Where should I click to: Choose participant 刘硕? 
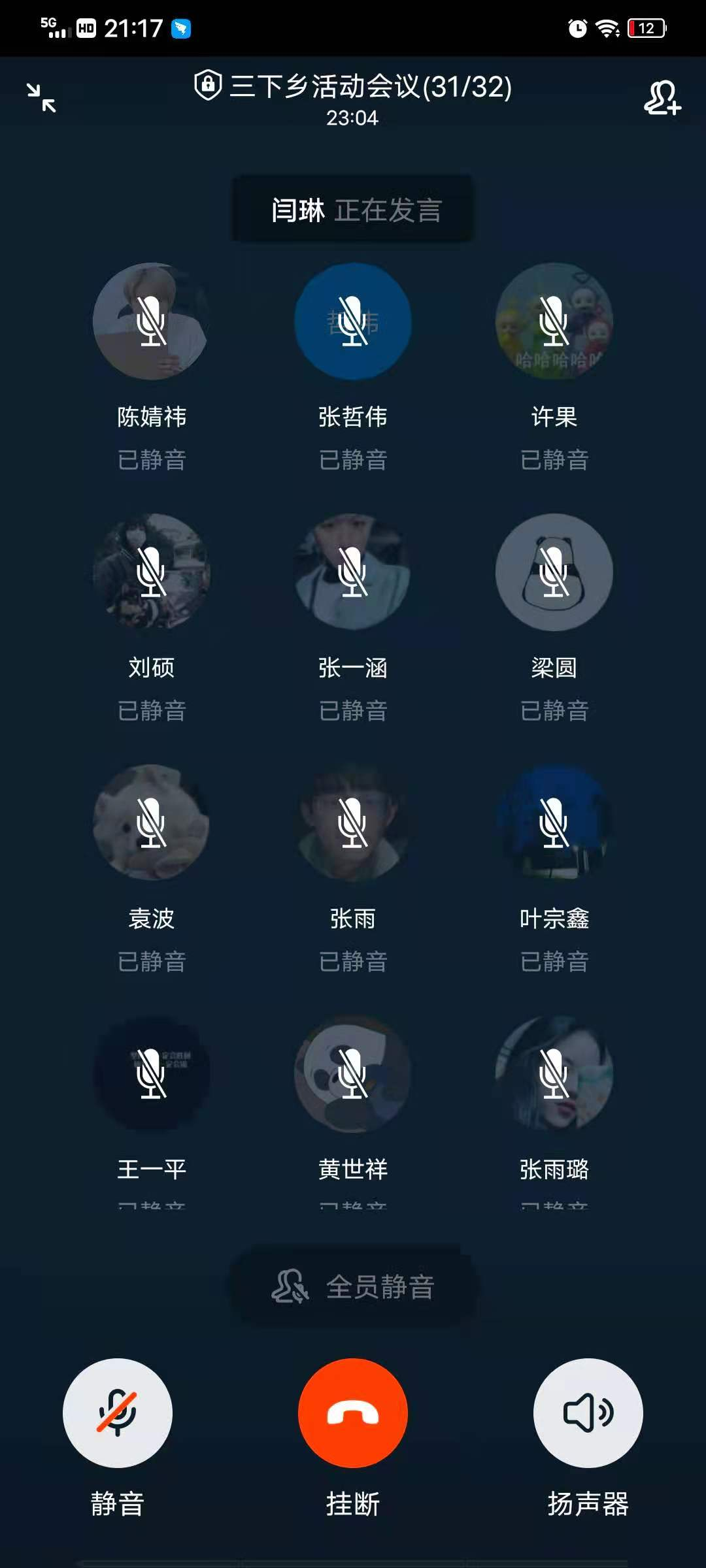pos(152,572)
